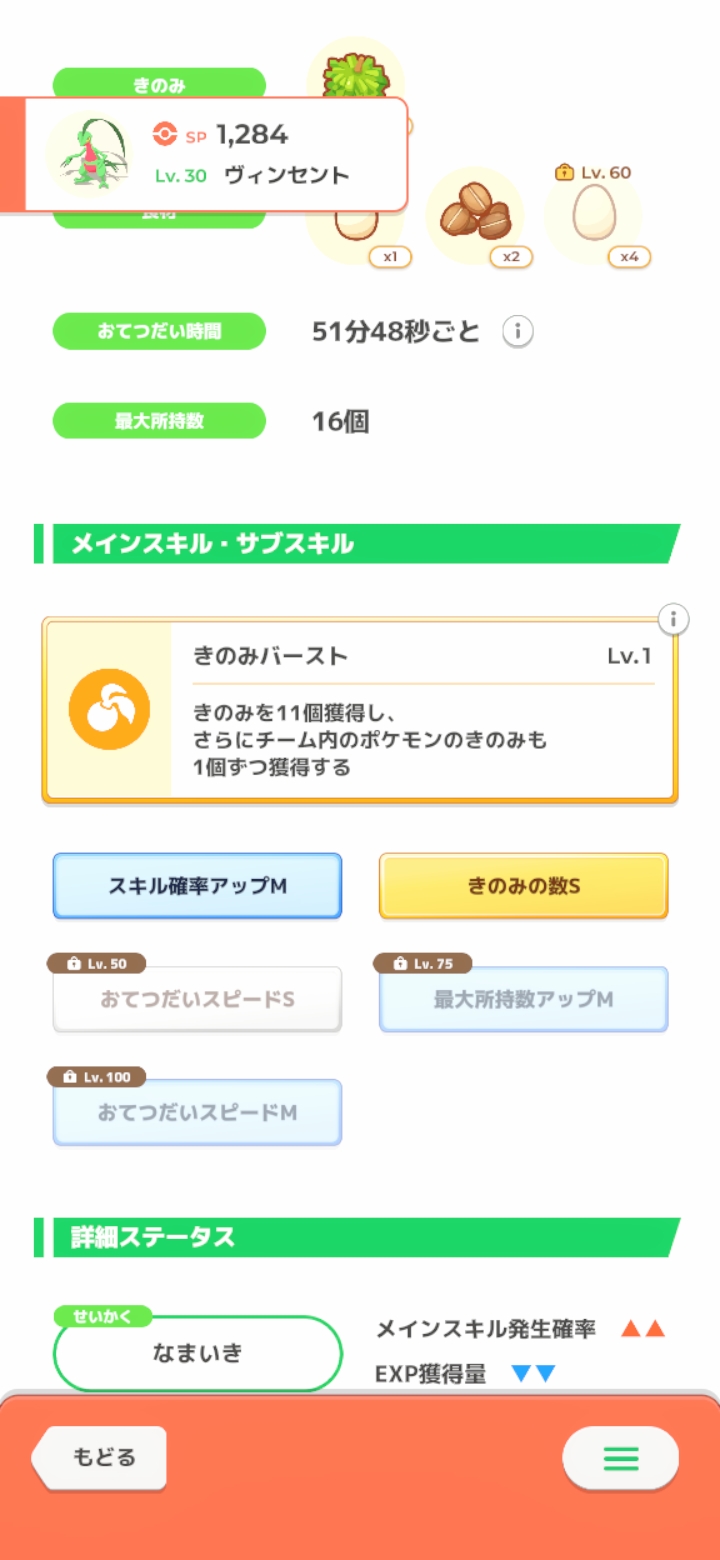The height and width of the screenshot is (1560, 720).
Task: Show info about おてつだい時間
Action: 517,332
